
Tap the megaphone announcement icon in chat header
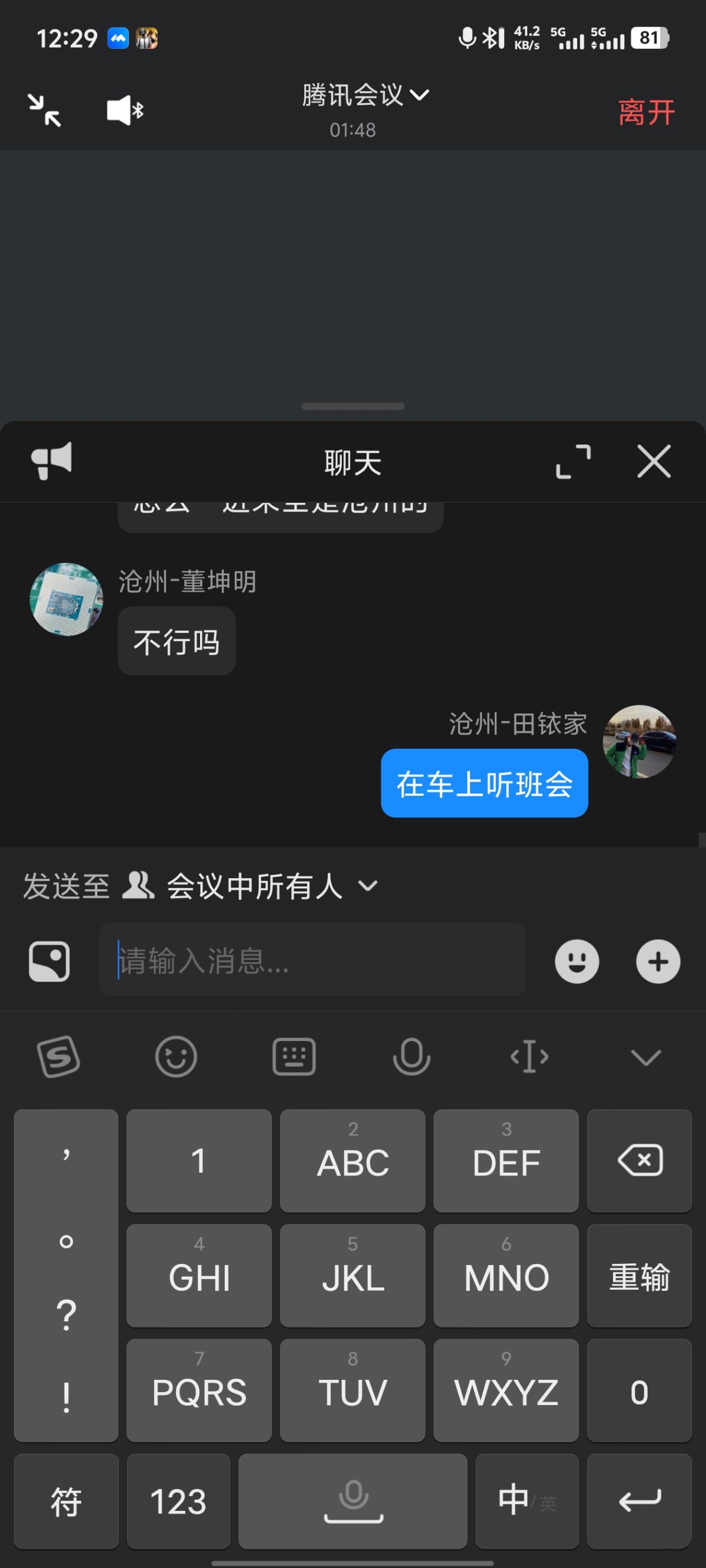[x=51, y=461]
